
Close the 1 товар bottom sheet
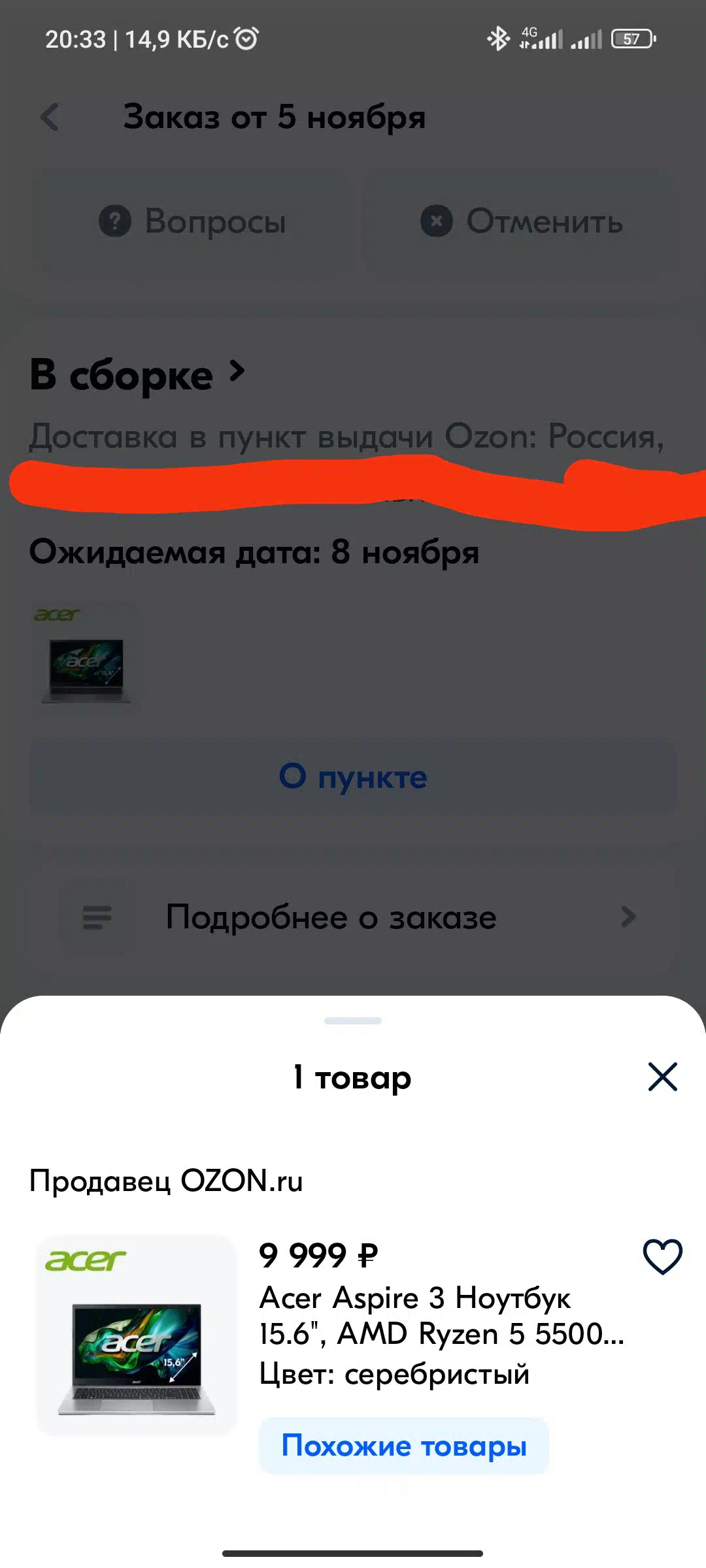pyautogui.click(x=662, y=1077)
